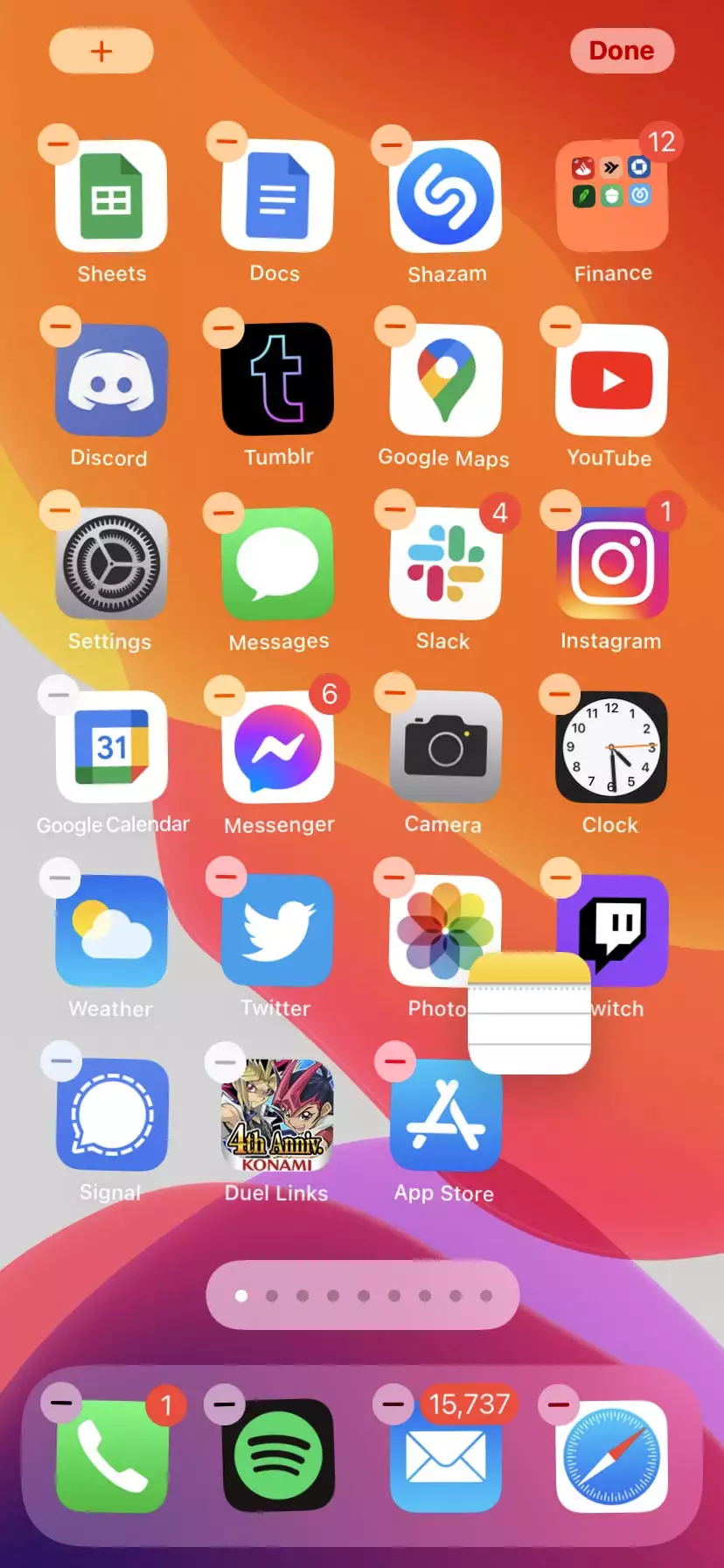Image resolution: width=724 pixels, height=1568 pixels.
Task: Select the Shazam app icon
Action: pyautogui.click(x=445, y=196)
